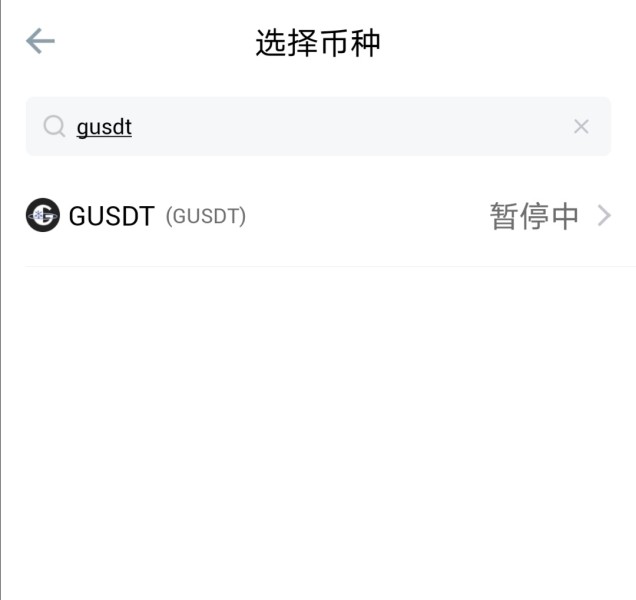Open the GUSDT coin result
The width and height of the screenshot is (636, 600).
point(318,215)
